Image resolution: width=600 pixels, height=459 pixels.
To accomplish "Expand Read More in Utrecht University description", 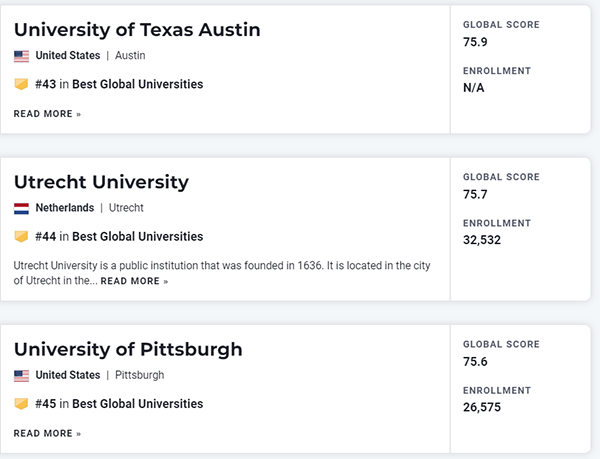I will pos(134,282).
